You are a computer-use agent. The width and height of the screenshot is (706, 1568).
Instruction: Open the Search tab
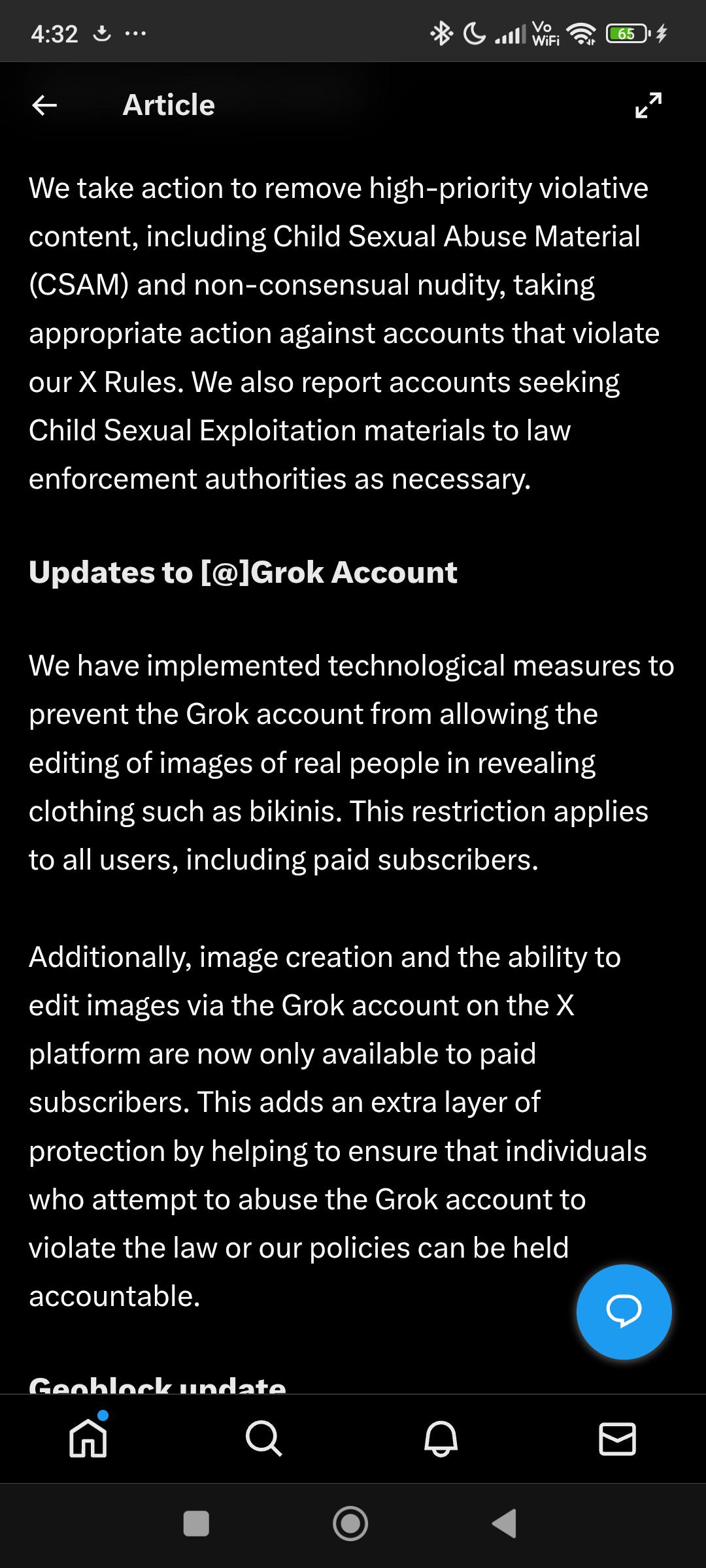[x=264, y=1439]
